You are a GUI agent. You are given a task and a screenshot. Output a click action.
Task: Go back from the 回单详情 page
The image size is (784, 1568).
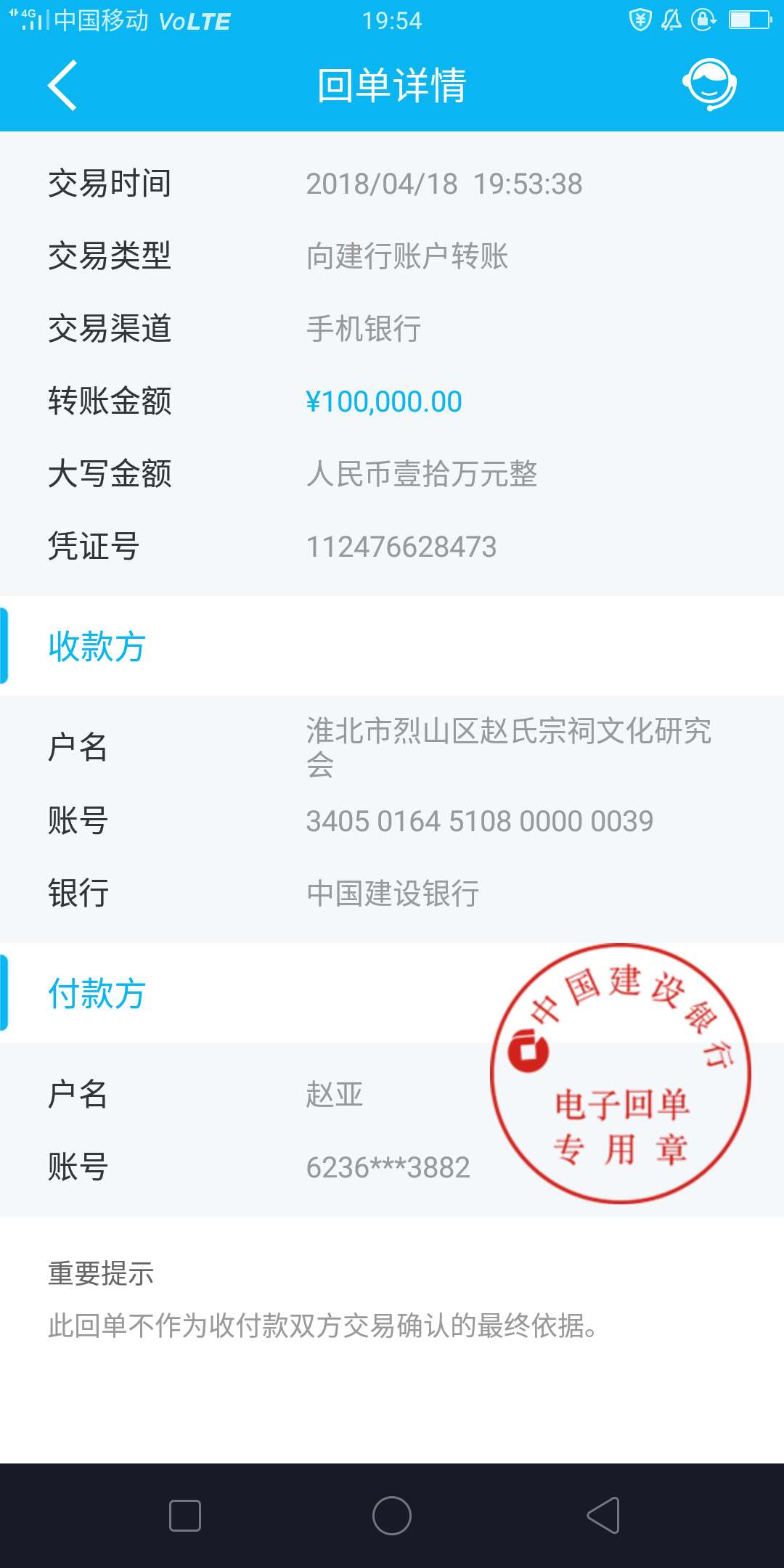(62, 86)
